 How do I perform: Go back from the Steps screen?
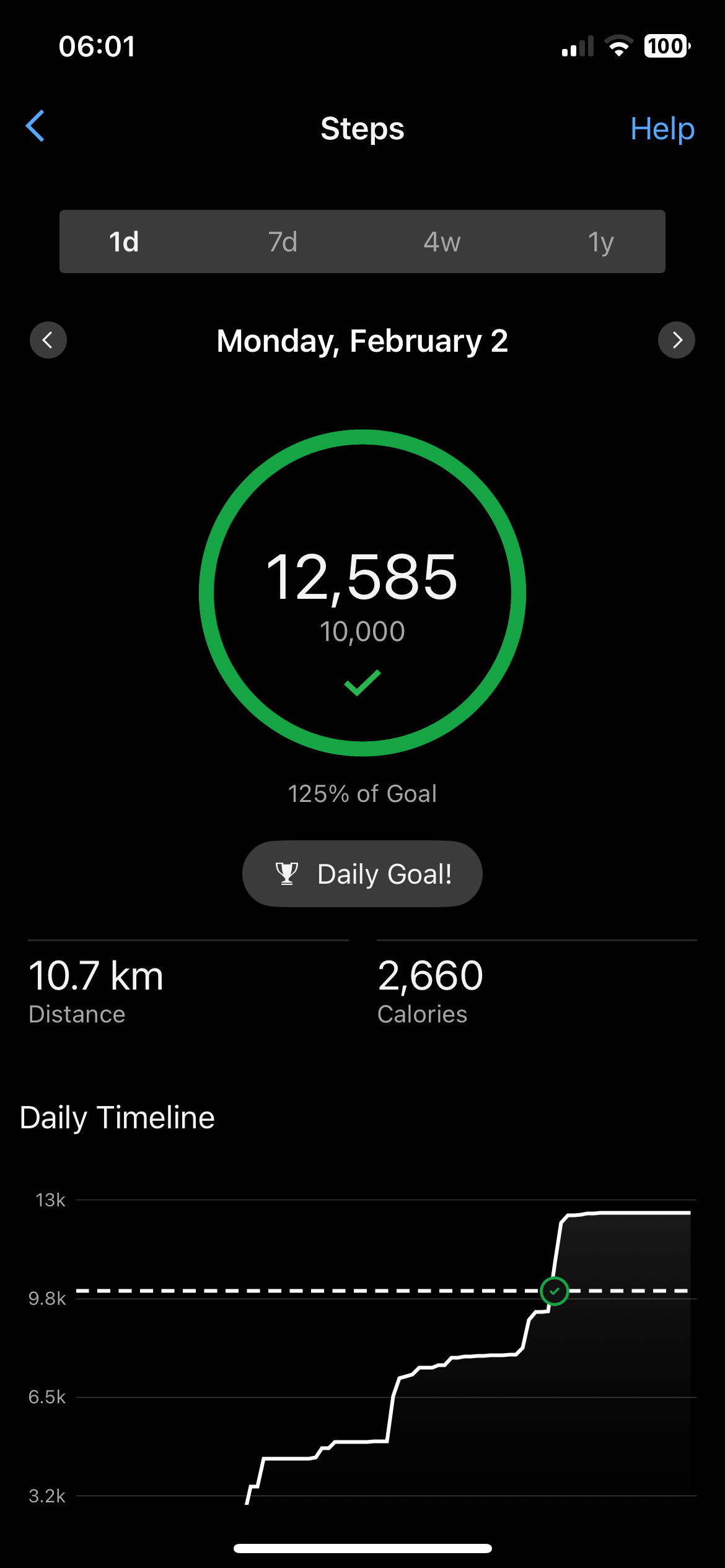click(35, 126)
